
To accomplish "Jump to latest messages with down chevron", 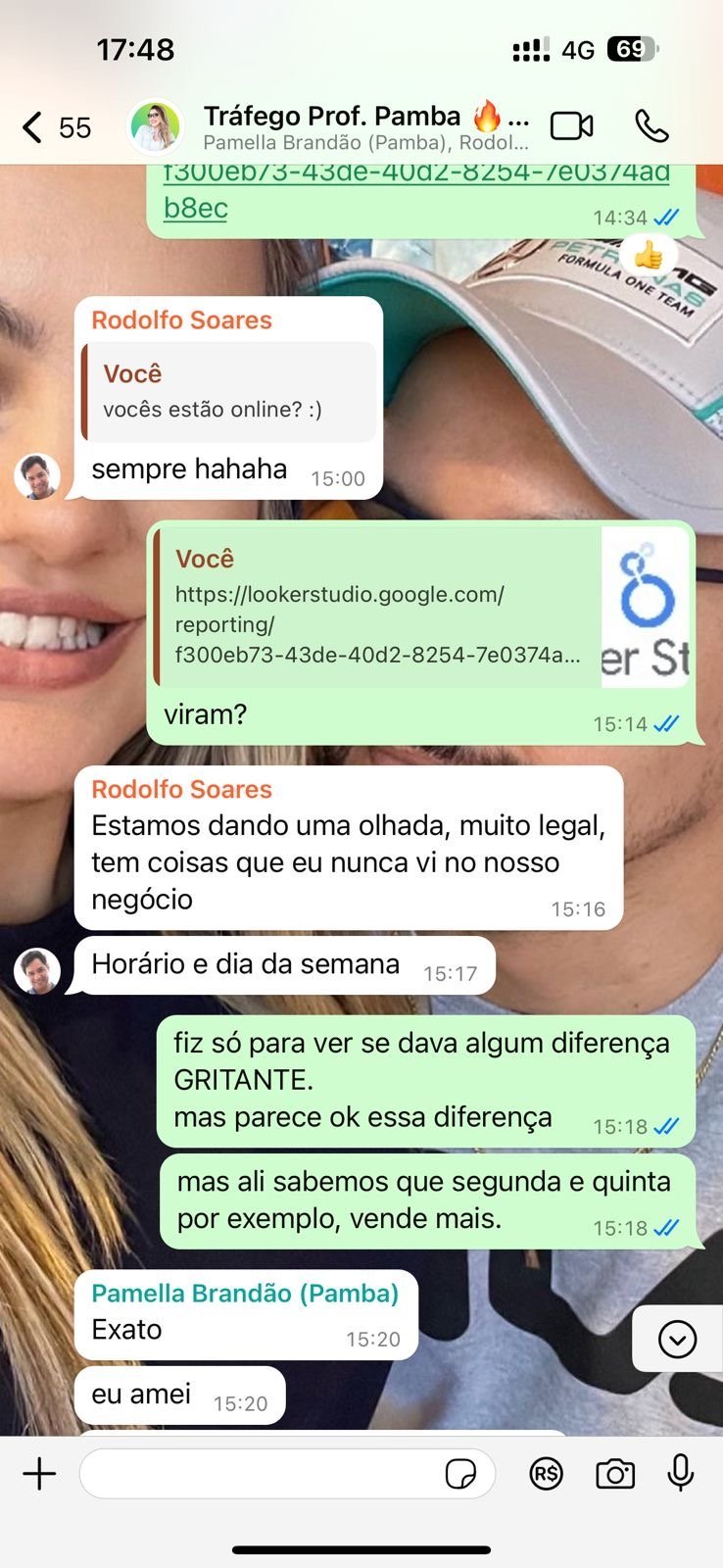I will tap(677, 1339).
